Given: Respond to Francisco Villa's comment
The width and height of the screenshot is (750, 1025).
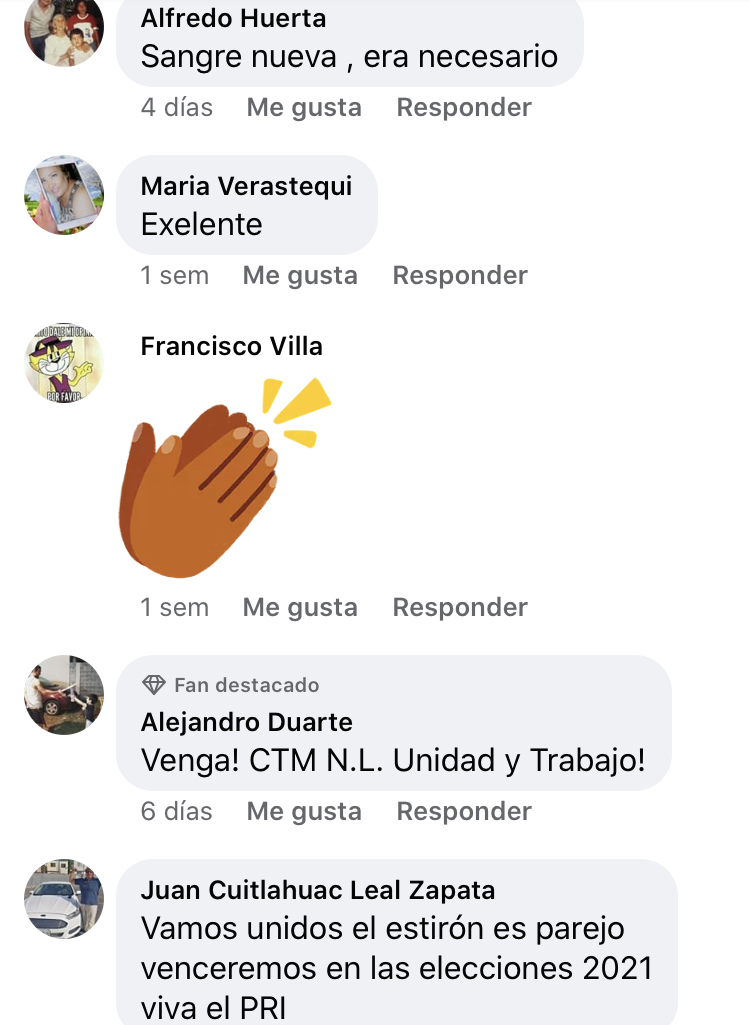Looking at the screenshot, I should (x=460, y=608).
